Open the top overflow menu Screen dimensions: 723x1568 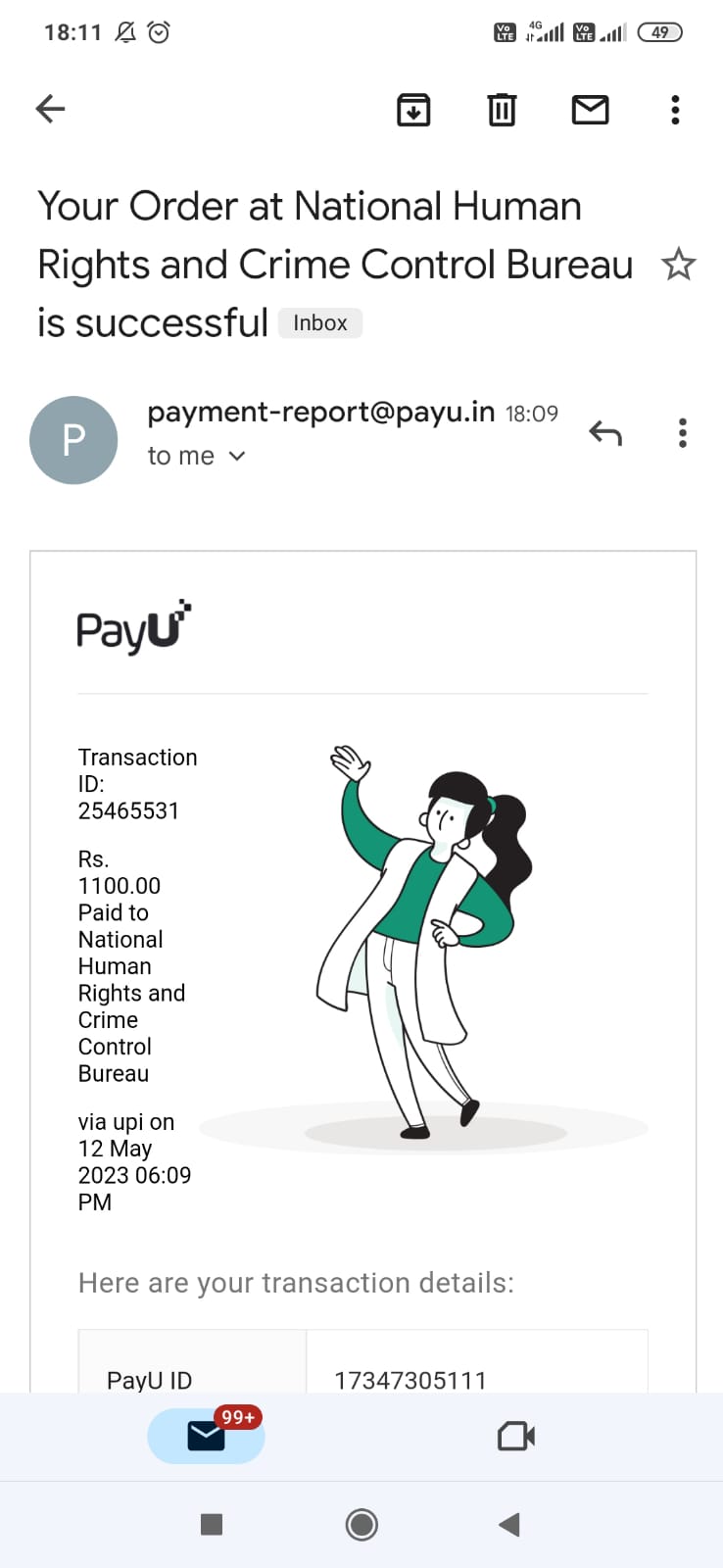675,110
